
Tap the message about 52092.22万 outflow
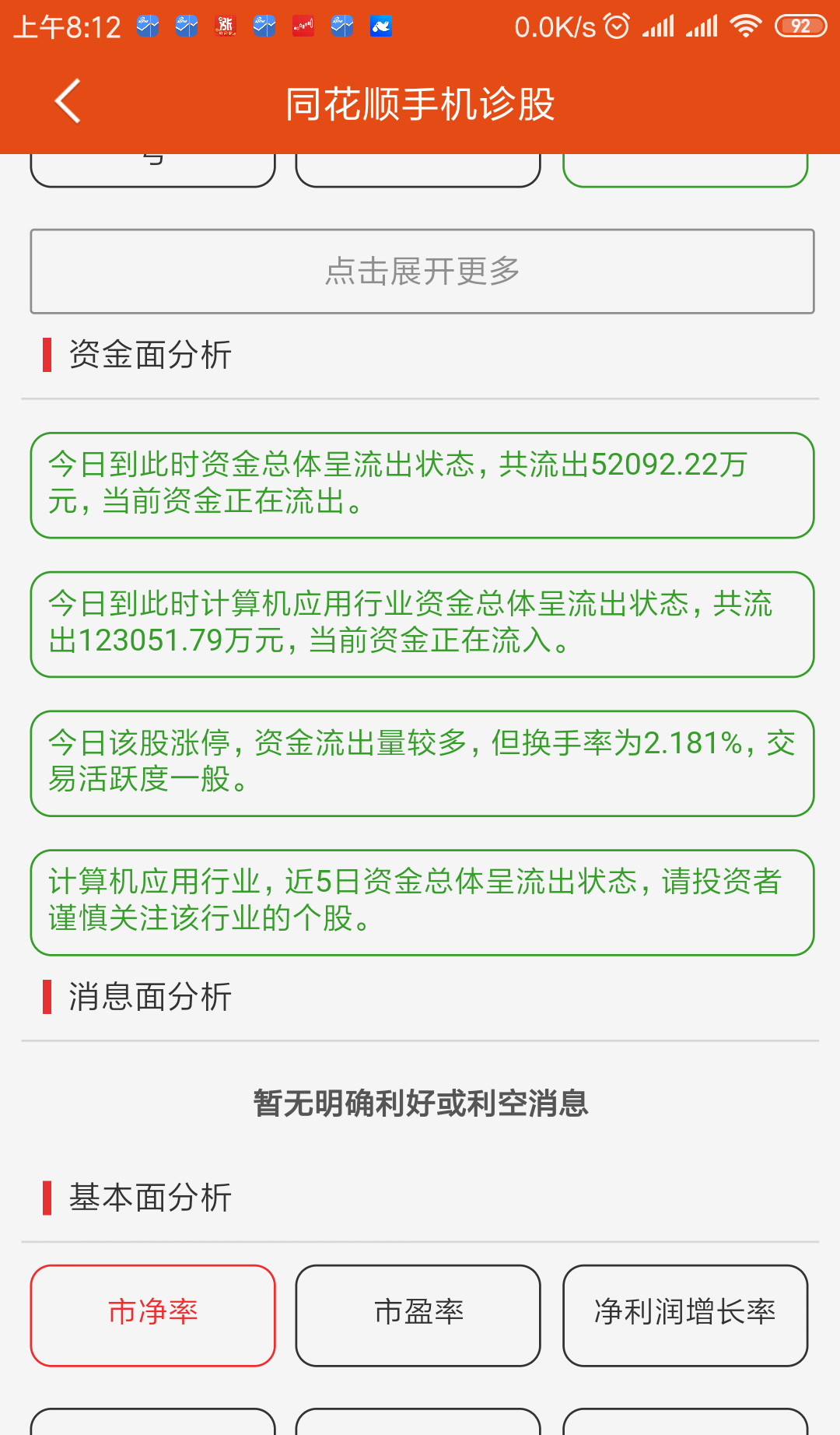point(420,484)
